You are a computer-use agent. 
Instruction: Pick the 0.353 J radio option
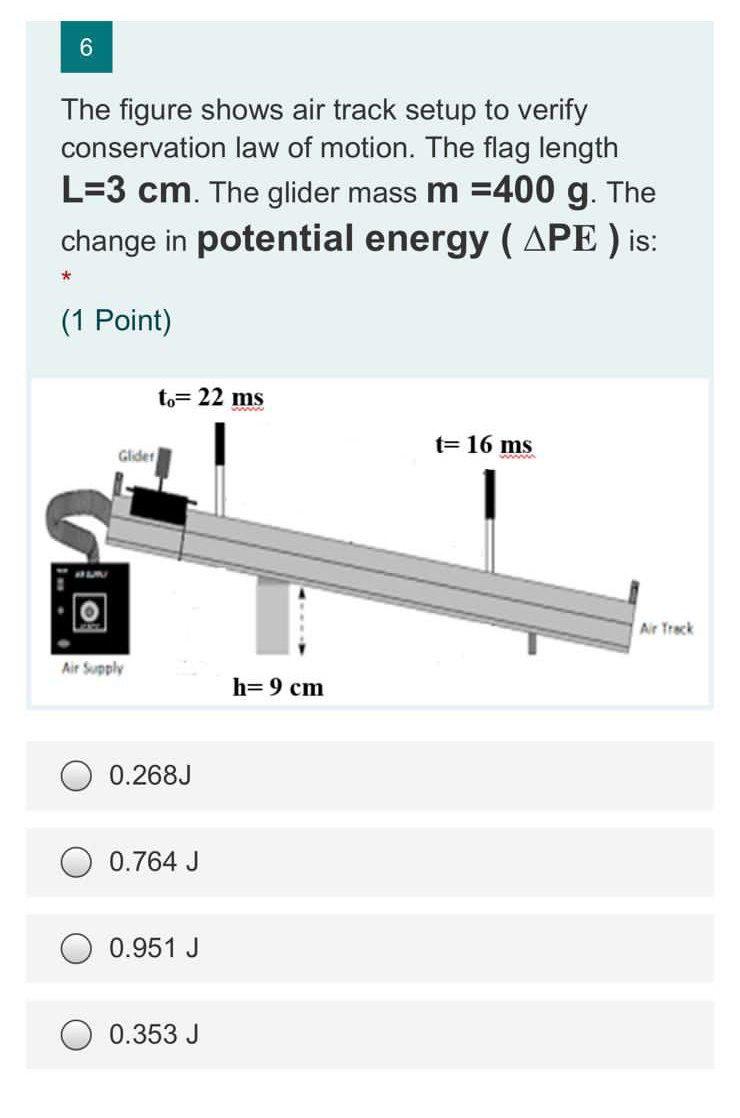(77, 1035)
